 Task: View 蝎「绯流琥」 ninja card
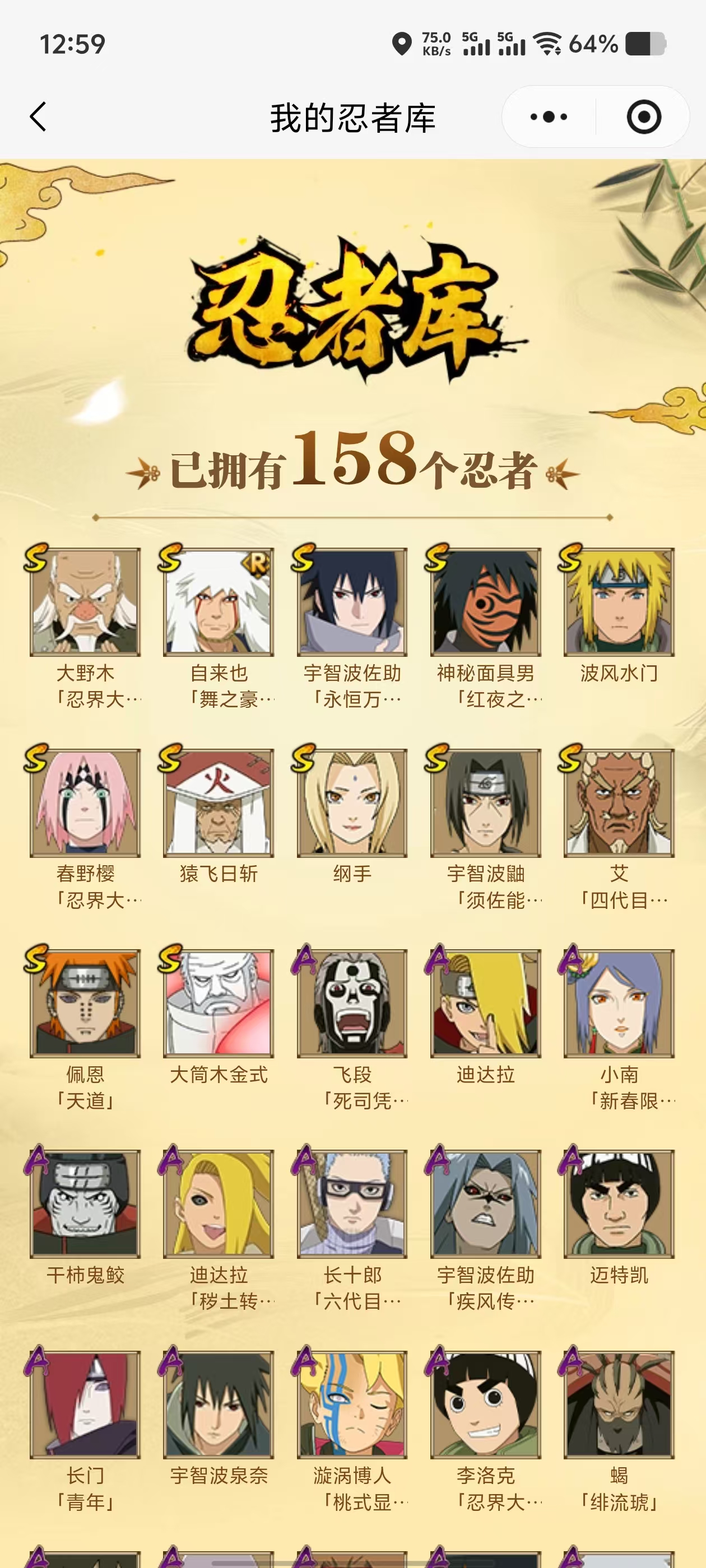[619, 1404]
